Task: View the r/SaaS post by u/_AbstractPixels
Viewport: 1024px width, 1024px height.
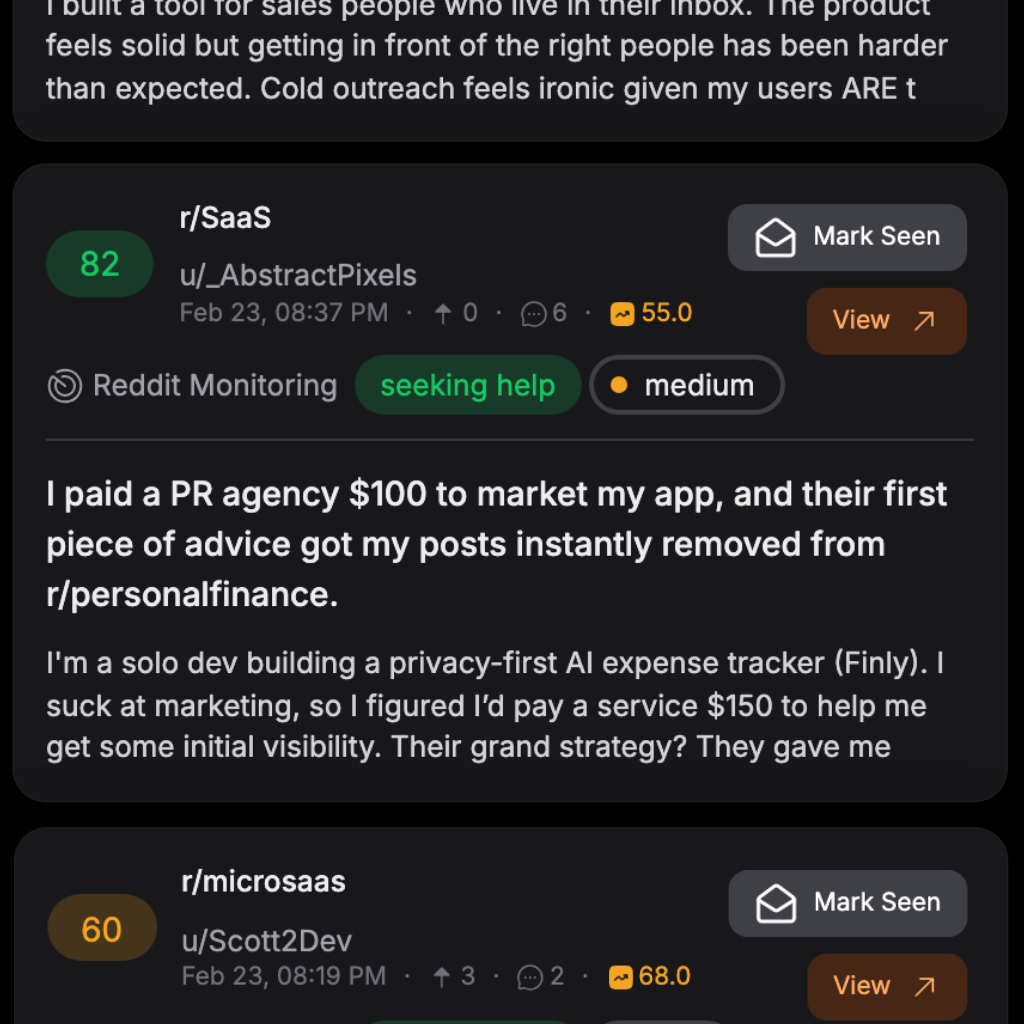Action: pos(886,321)
